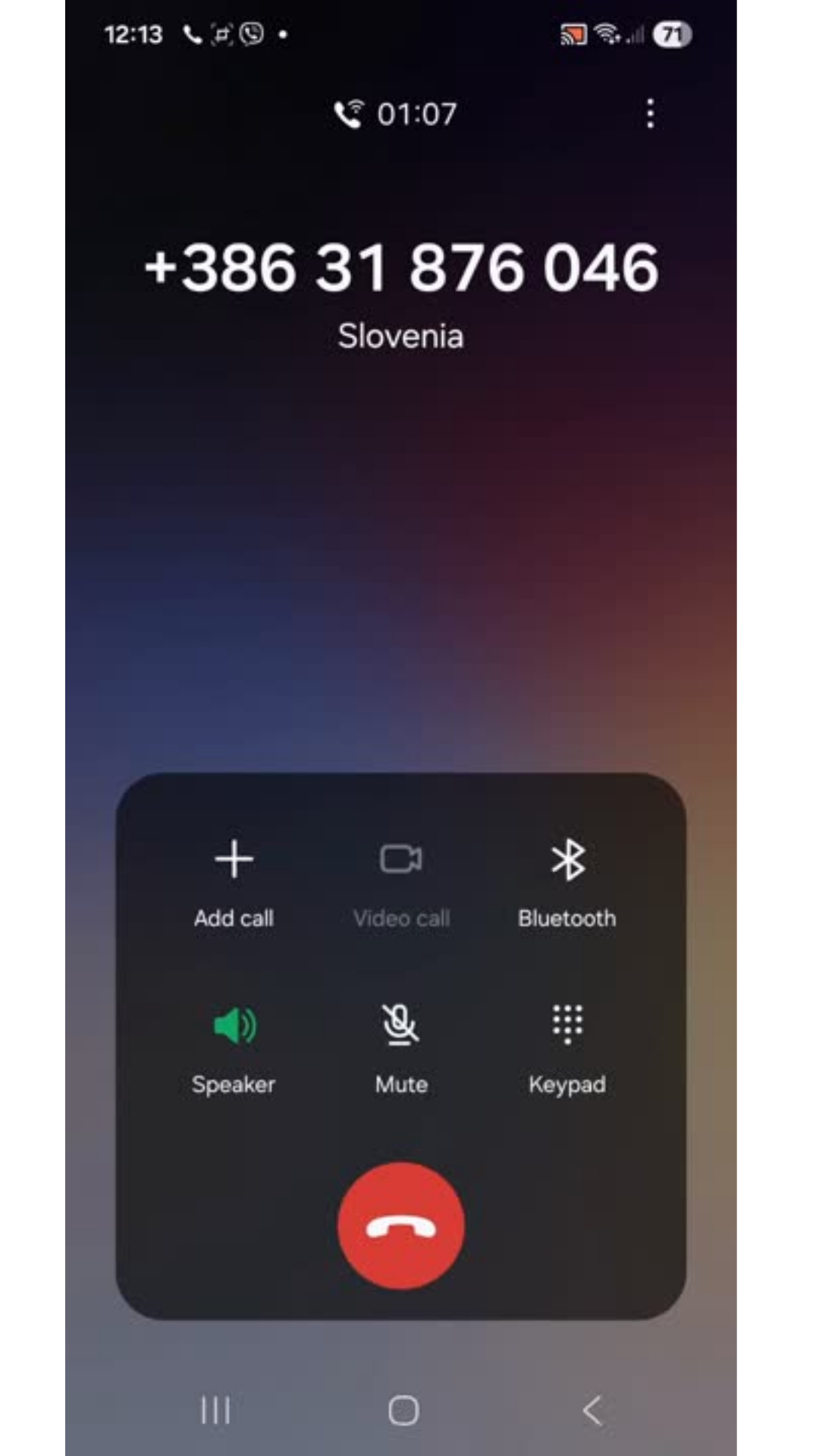Open the Keypad
The height and width of the screenshot is (1456, 819).
(x=567, y=1048)
